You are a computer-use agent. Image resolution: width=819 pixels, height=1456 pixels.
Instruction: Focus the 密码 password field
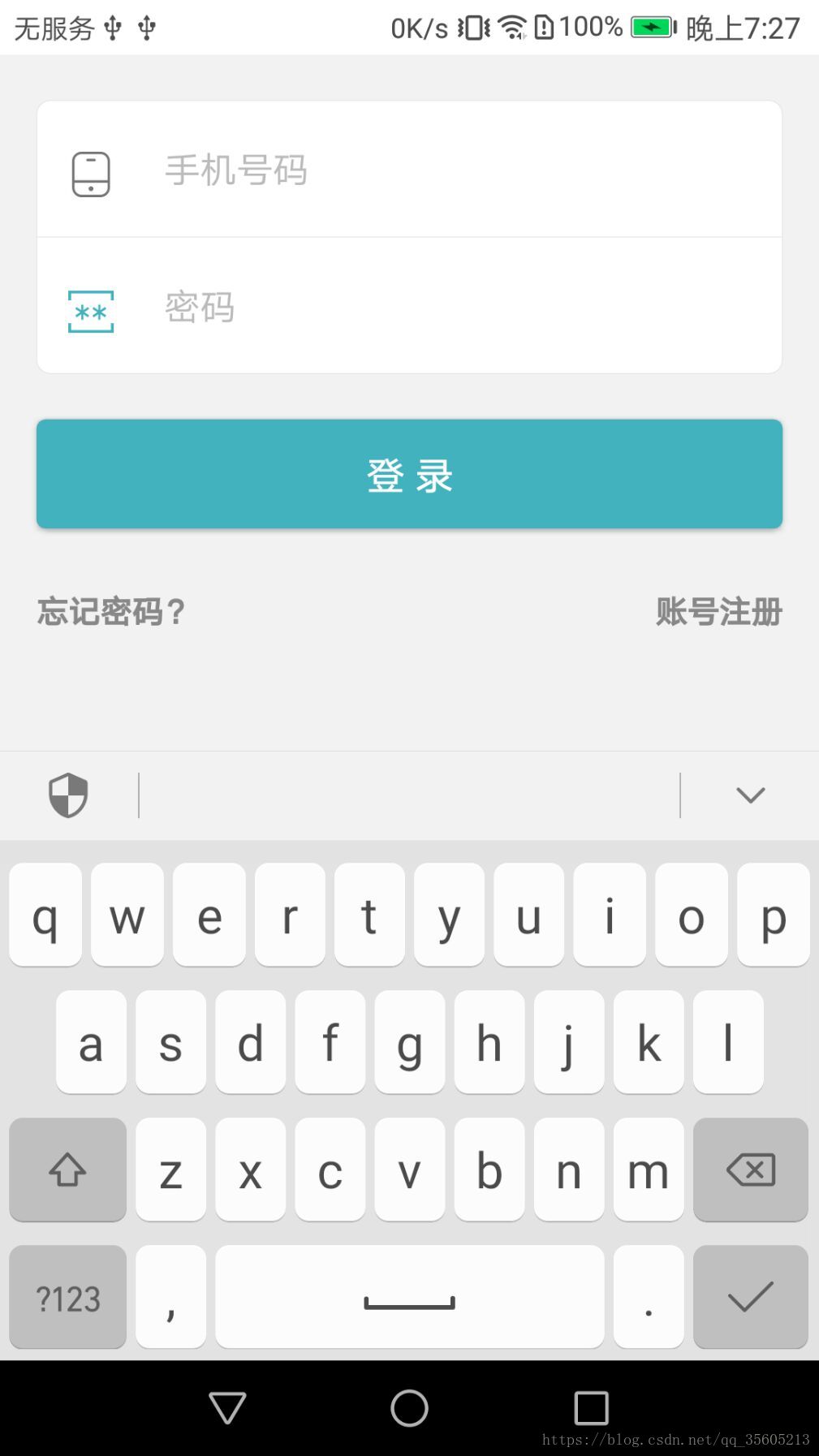(x=409, y=306)
